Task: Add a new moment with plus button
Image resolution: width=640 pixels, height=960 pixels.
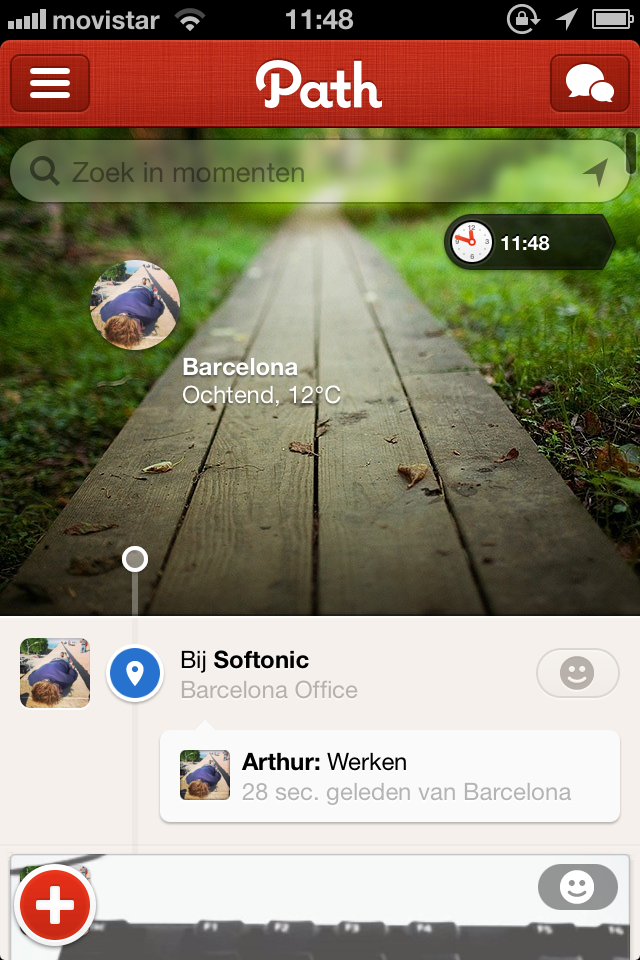Action: click(55, 905)
